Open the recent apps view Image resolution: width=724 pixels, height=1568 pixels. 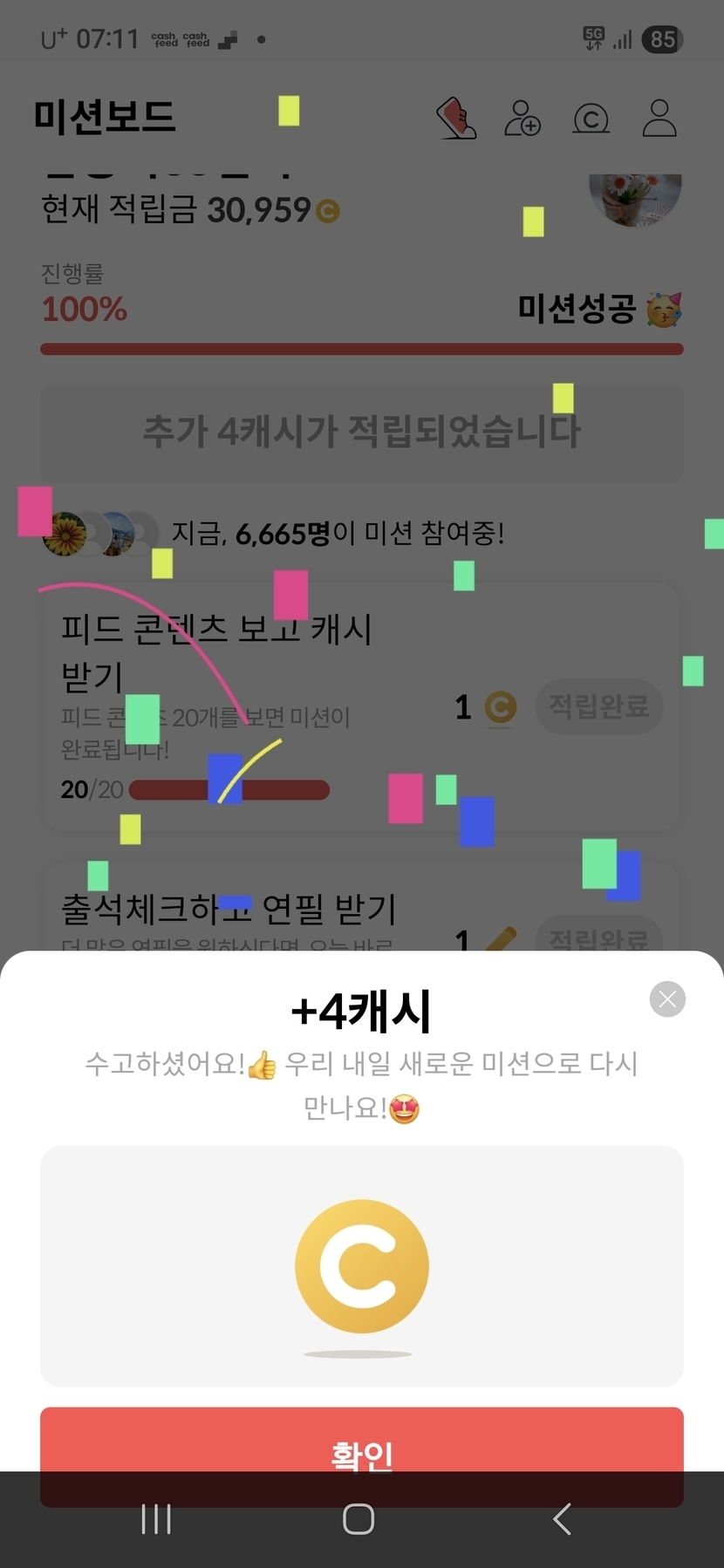coord(156,1519)
